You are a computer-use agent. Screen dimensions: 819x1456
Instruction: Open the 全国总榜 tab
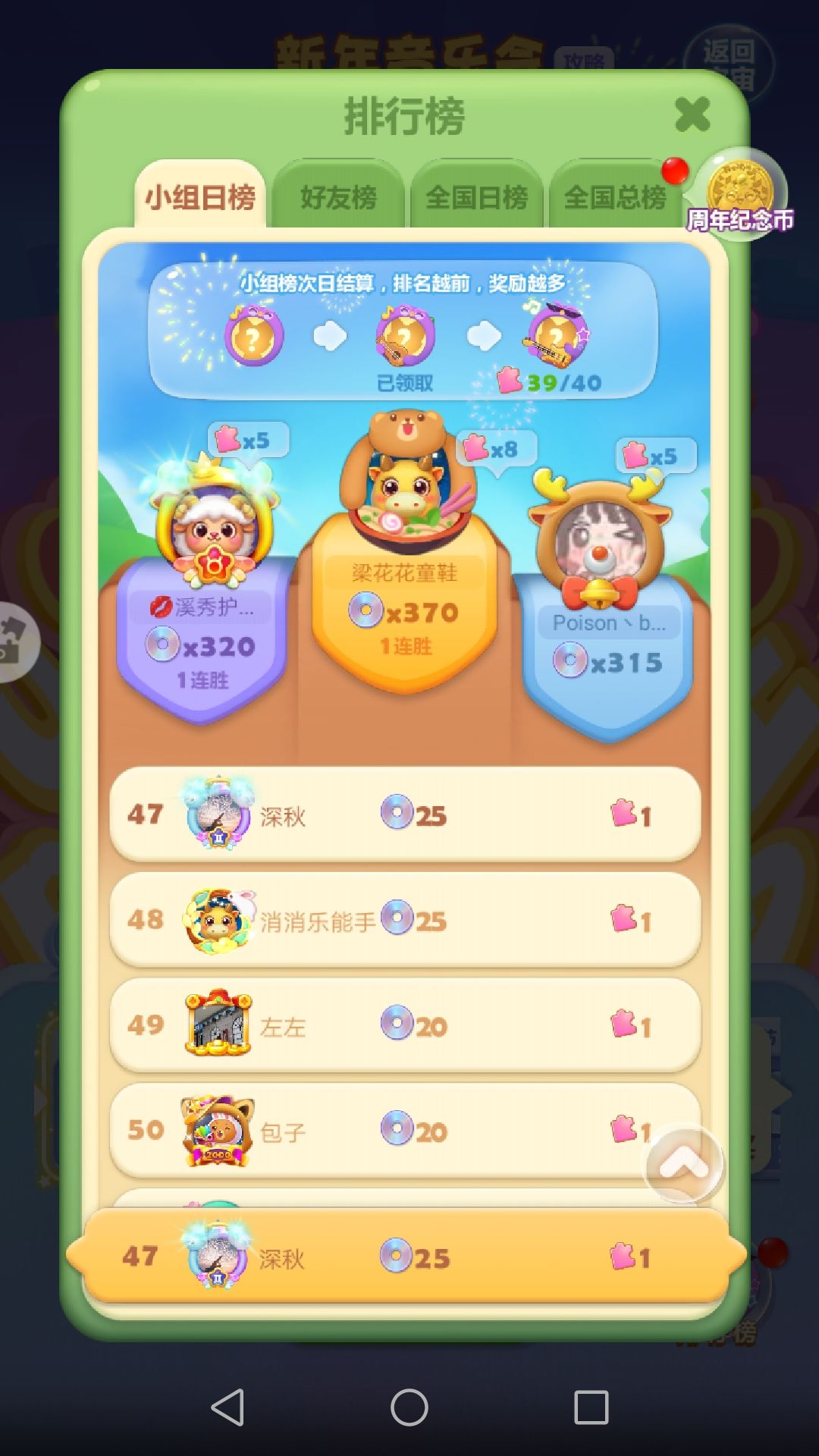click(615, 196)
